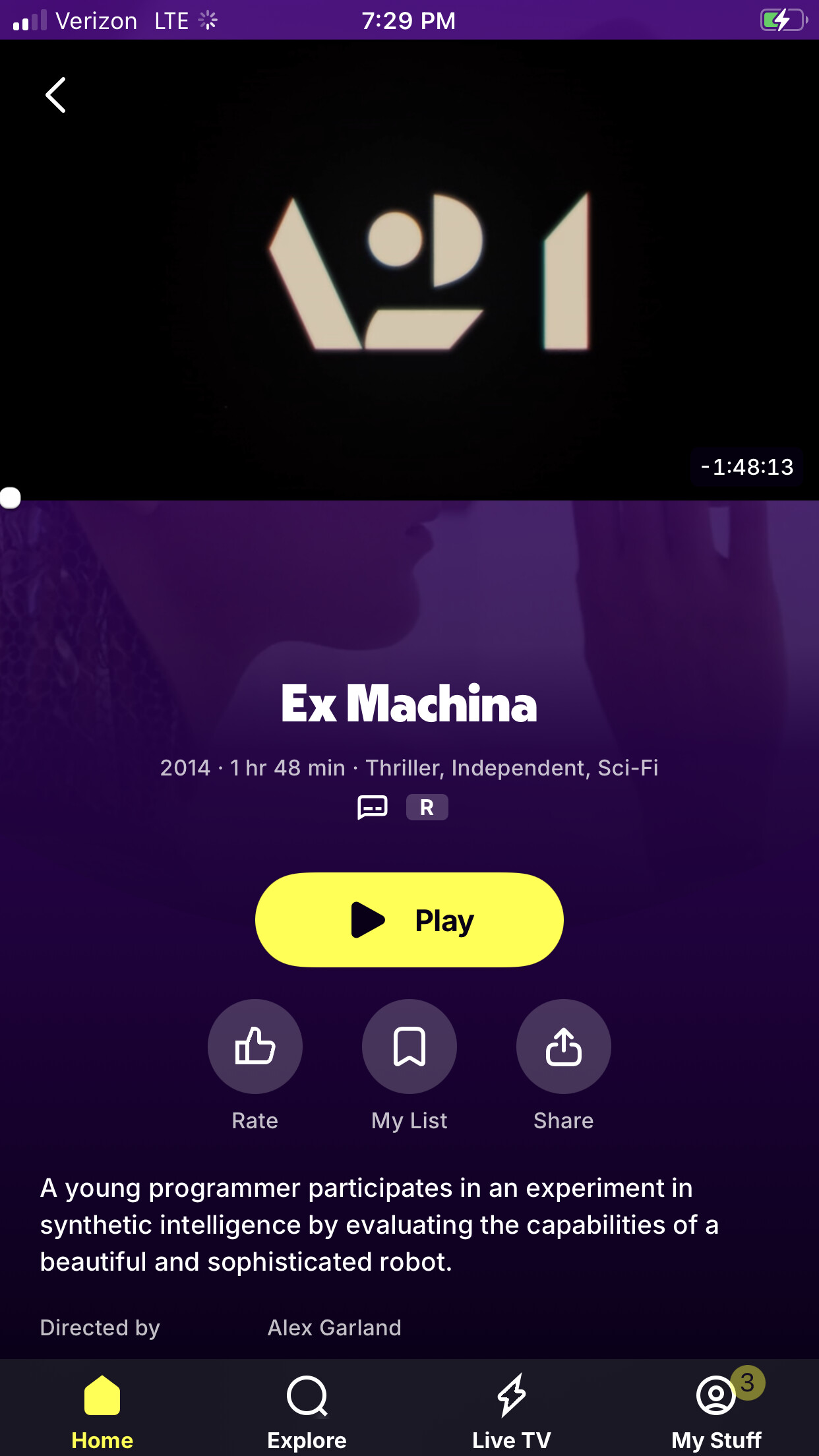Share Ex Machina

pyautogui.click(x=563, y=1046)
